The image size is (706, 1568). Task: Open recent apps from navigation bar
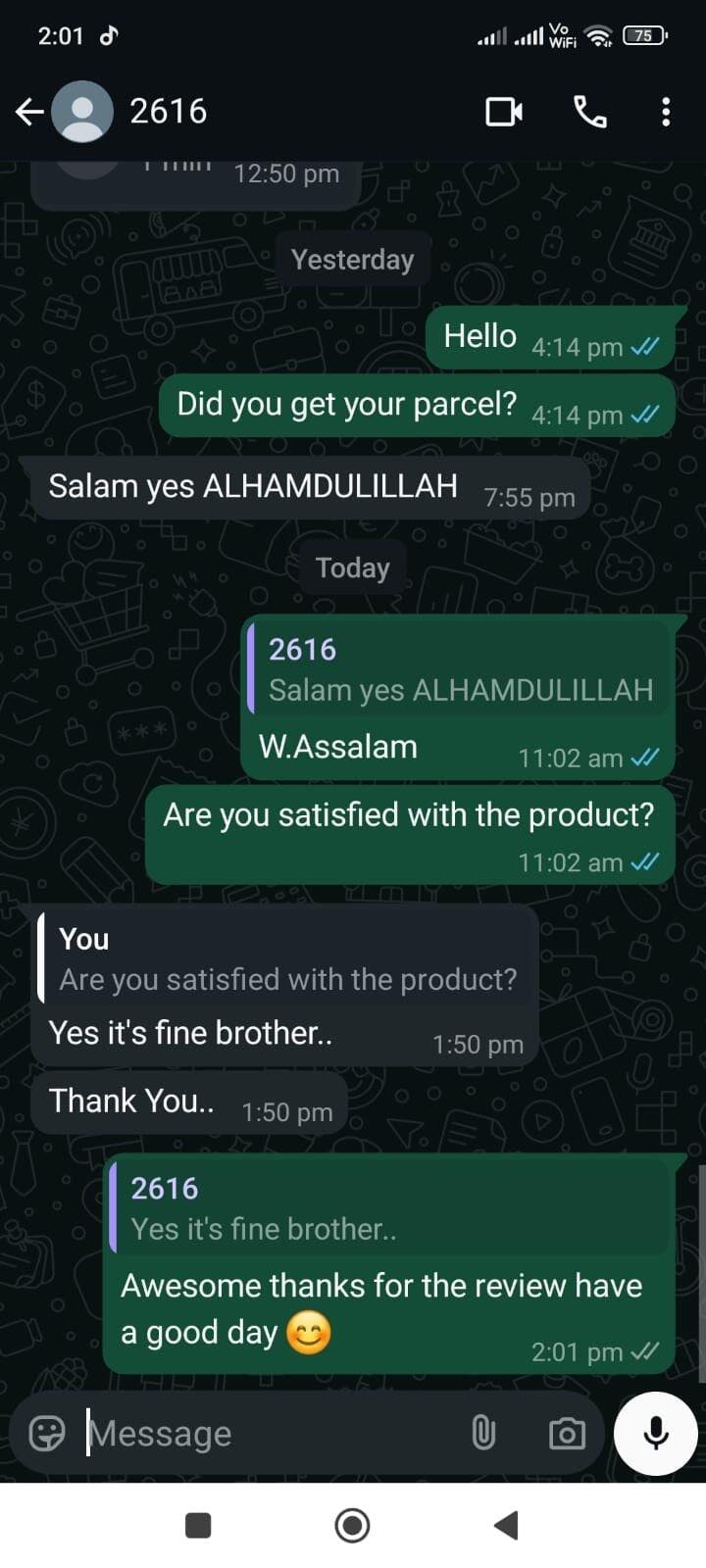(x=198, y=1525)
